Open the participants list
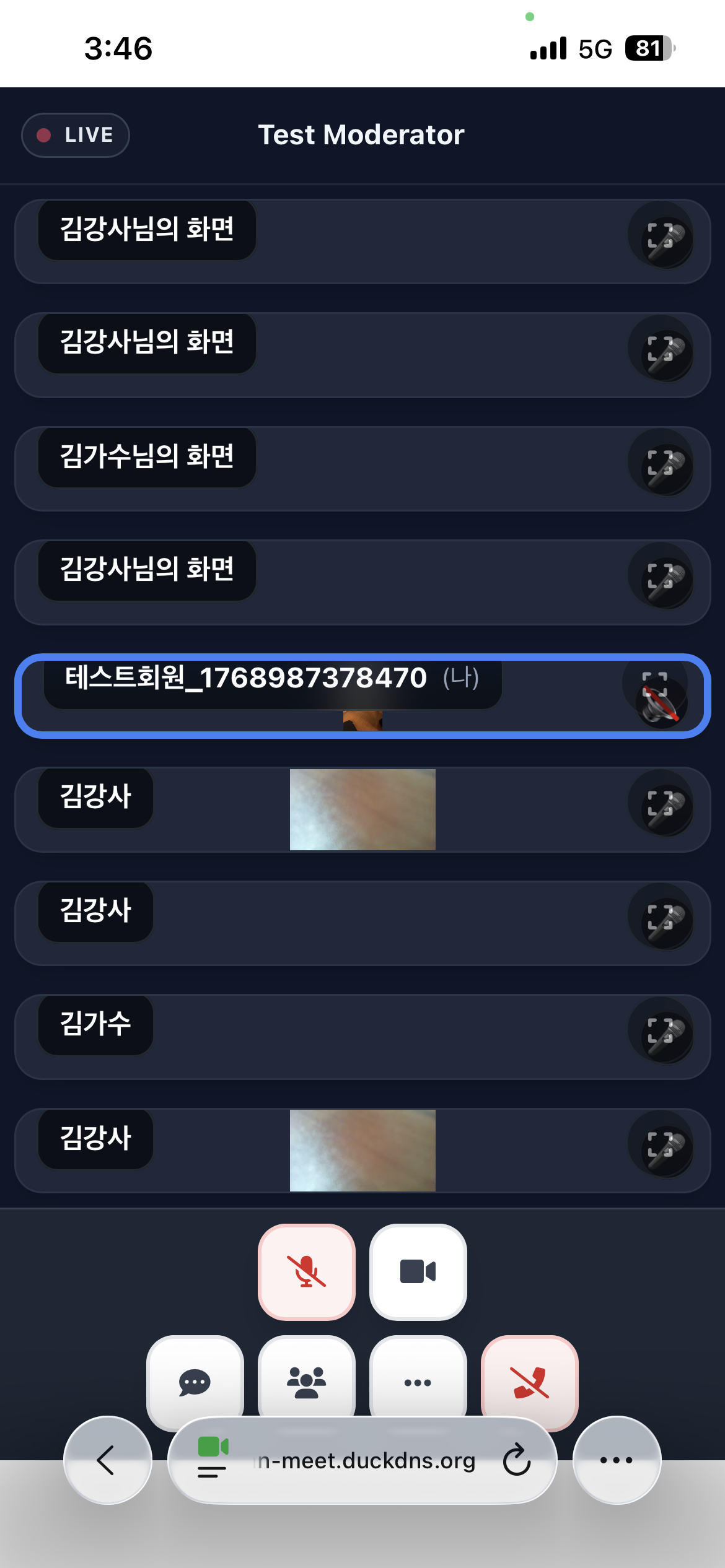The height and width of the screenshot is (1568, 725). 306,1382
